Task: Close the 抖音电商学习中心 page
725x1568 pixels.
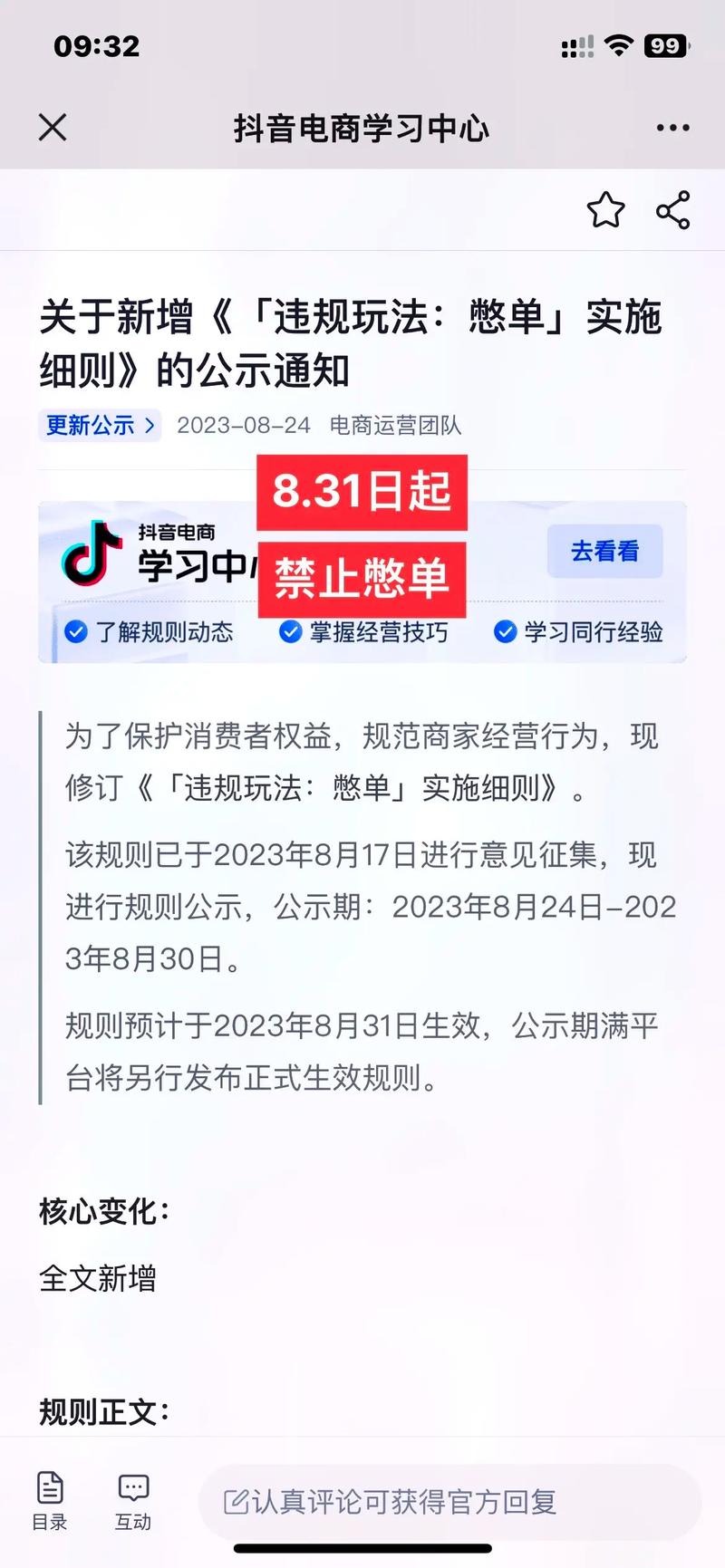Action: point(53,128)
